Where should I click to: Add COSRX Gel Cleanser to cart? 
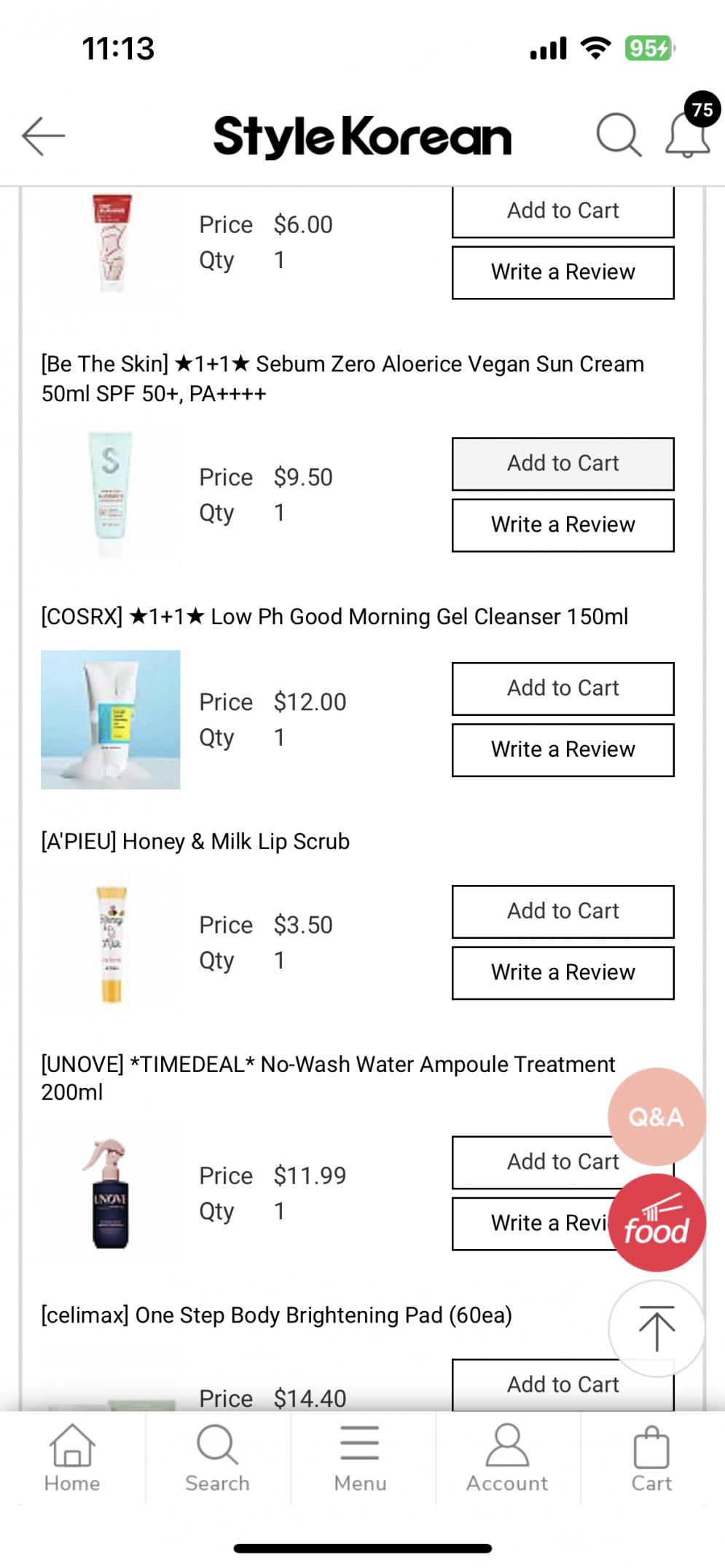[563, 688]
